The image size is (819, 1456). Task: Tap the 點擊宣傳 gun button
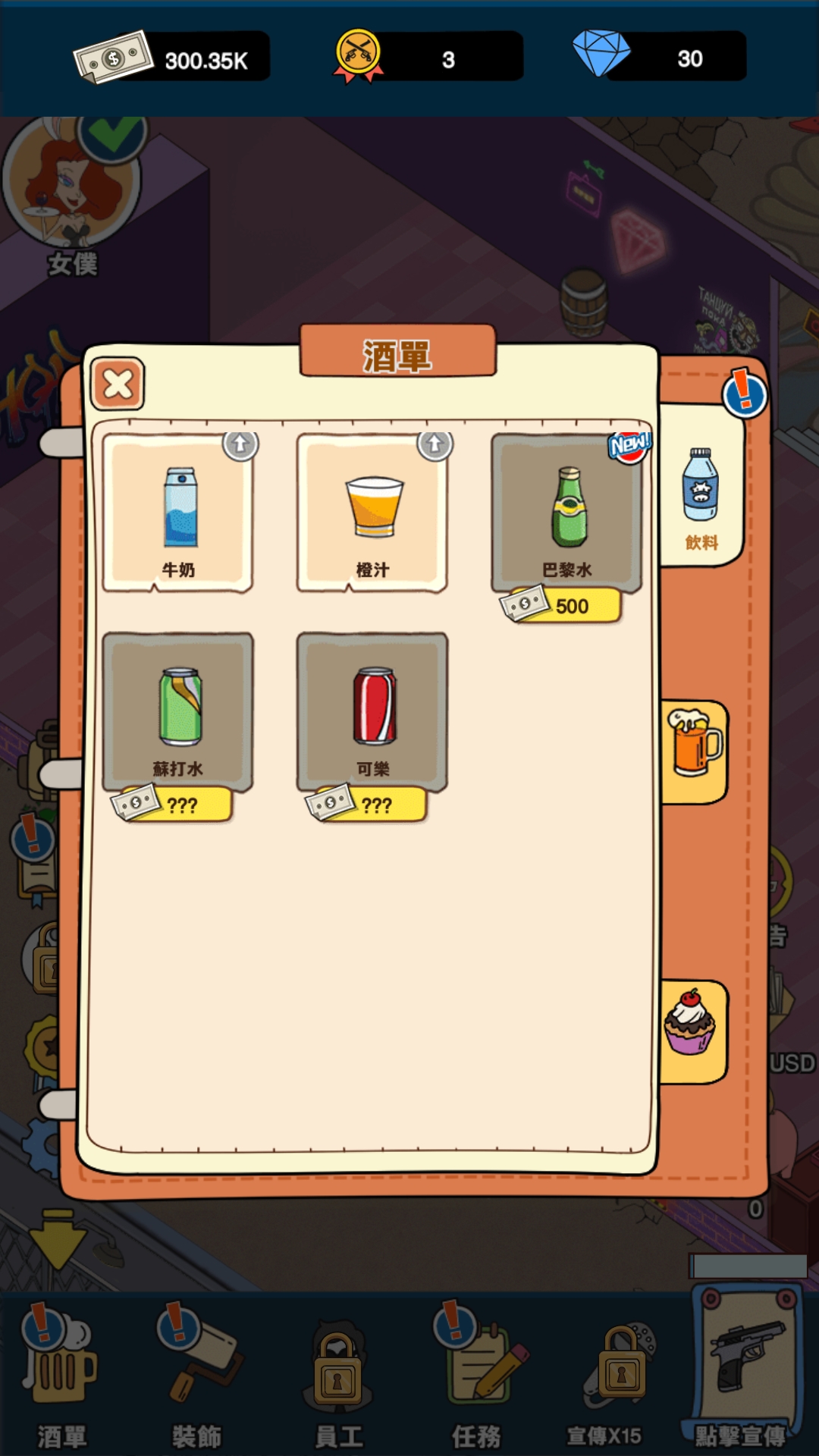pos(745,1365)
